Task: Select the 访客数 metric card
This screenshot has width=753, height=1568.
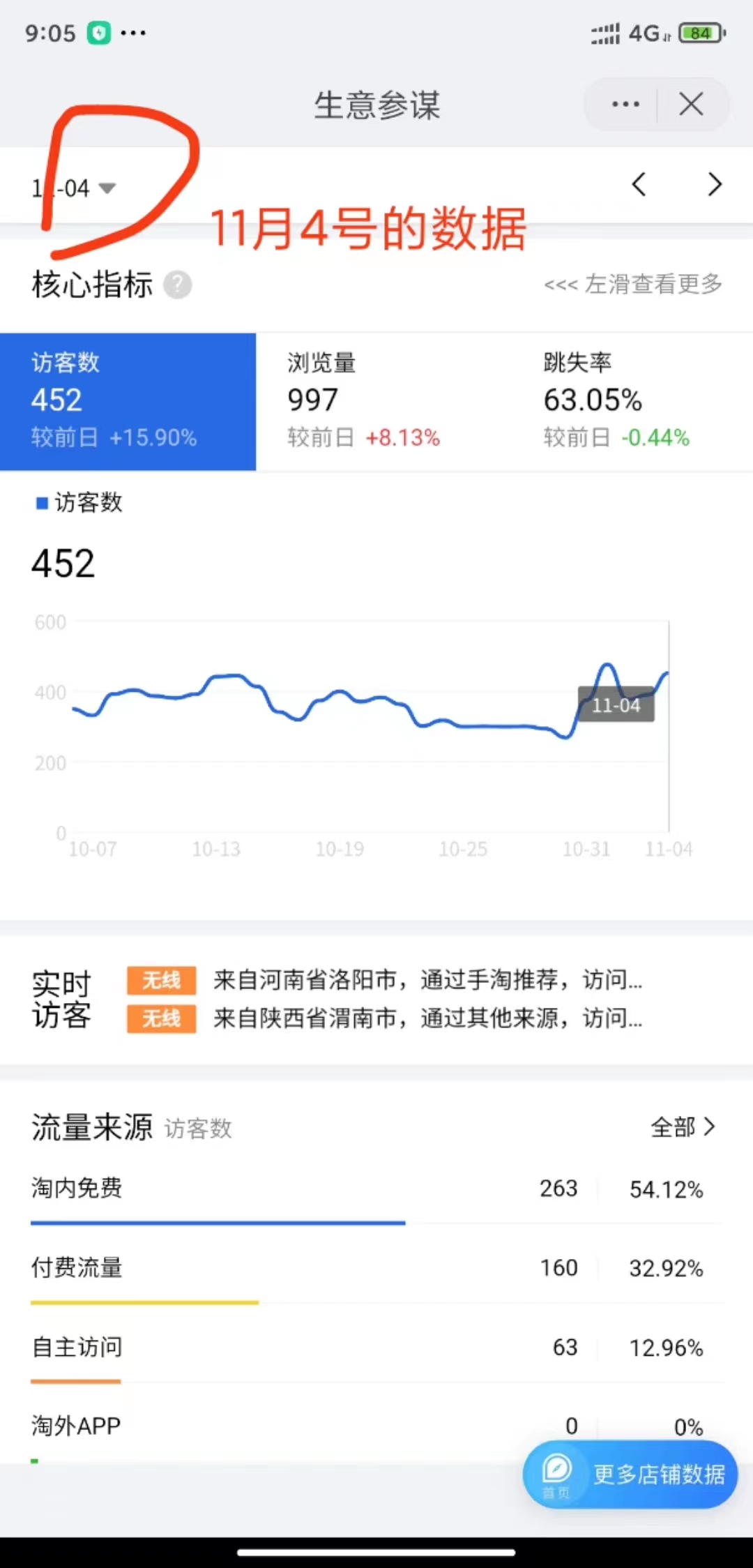Action: click(128, 401)
